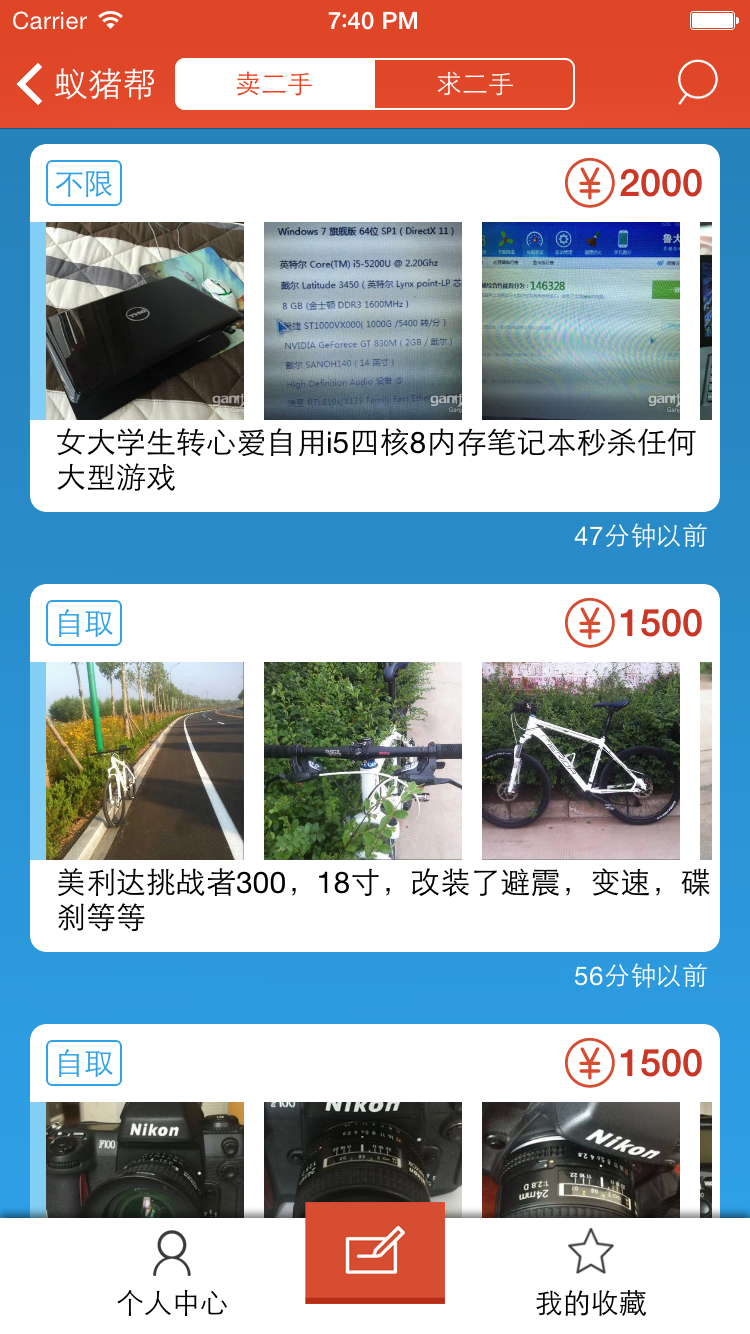Image resolution: width=750 pixels, height=1334 pixels.
Task: View the black Dell laptop photo
Action: [144, 318]
